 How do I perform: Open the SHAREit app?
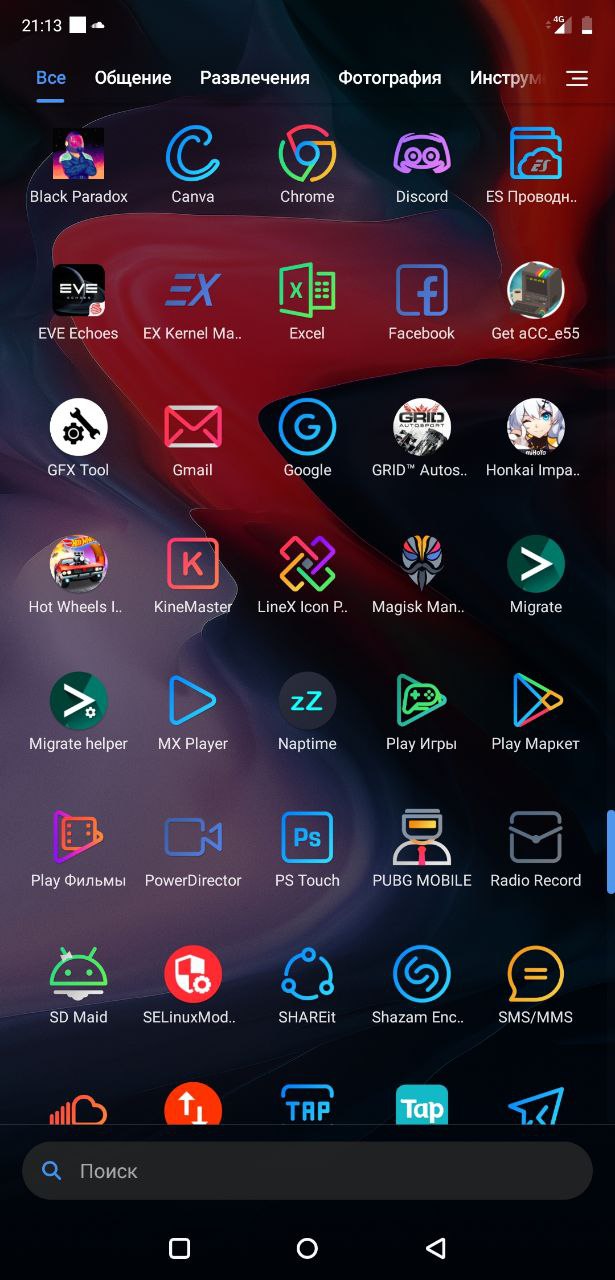307,975
